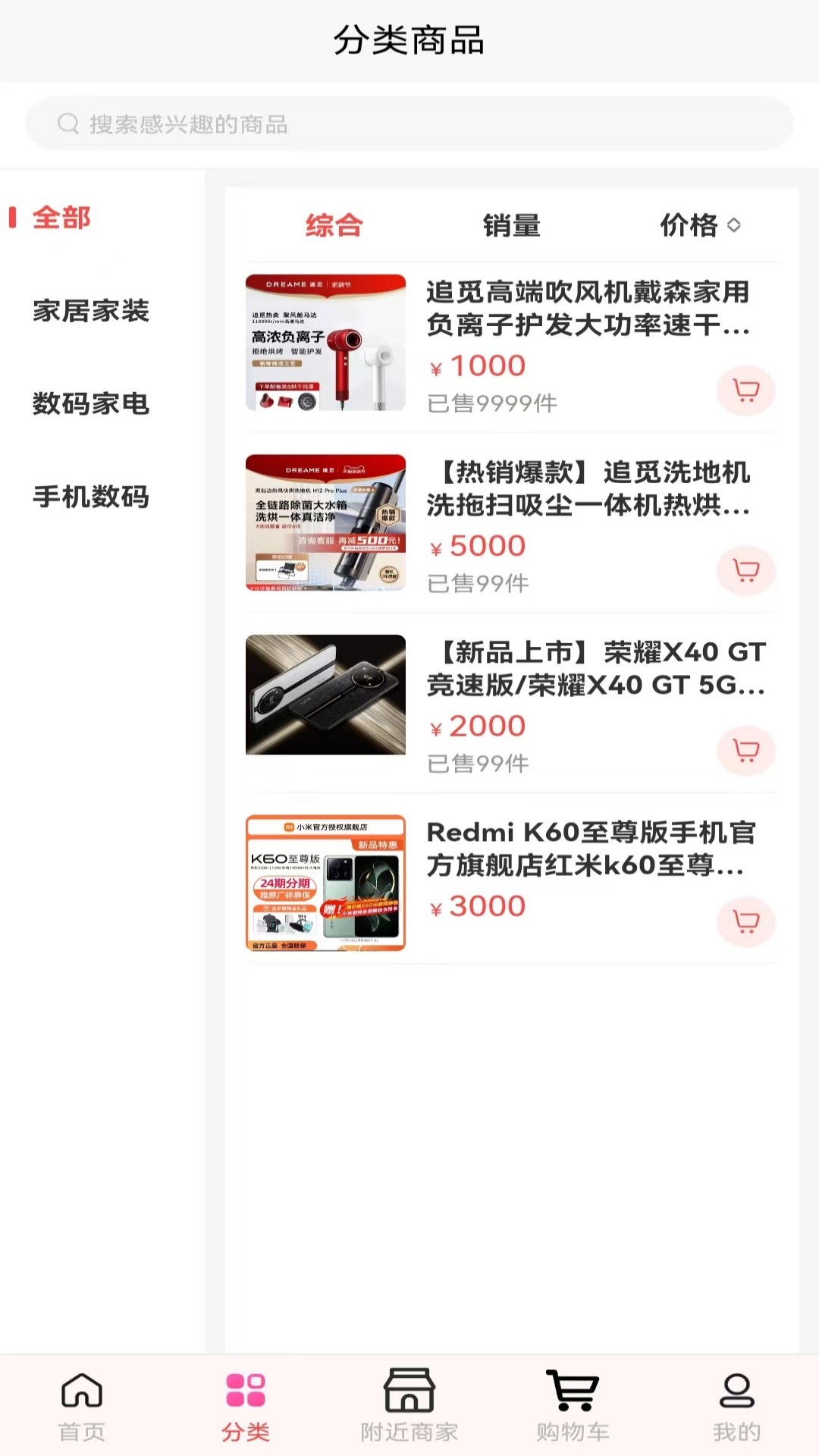The height and width of the screenshot is (1456, 819).
Task: Tap the cart icon on the 洗地机 item
Action: pyautogui.click(x=746, y=572)
